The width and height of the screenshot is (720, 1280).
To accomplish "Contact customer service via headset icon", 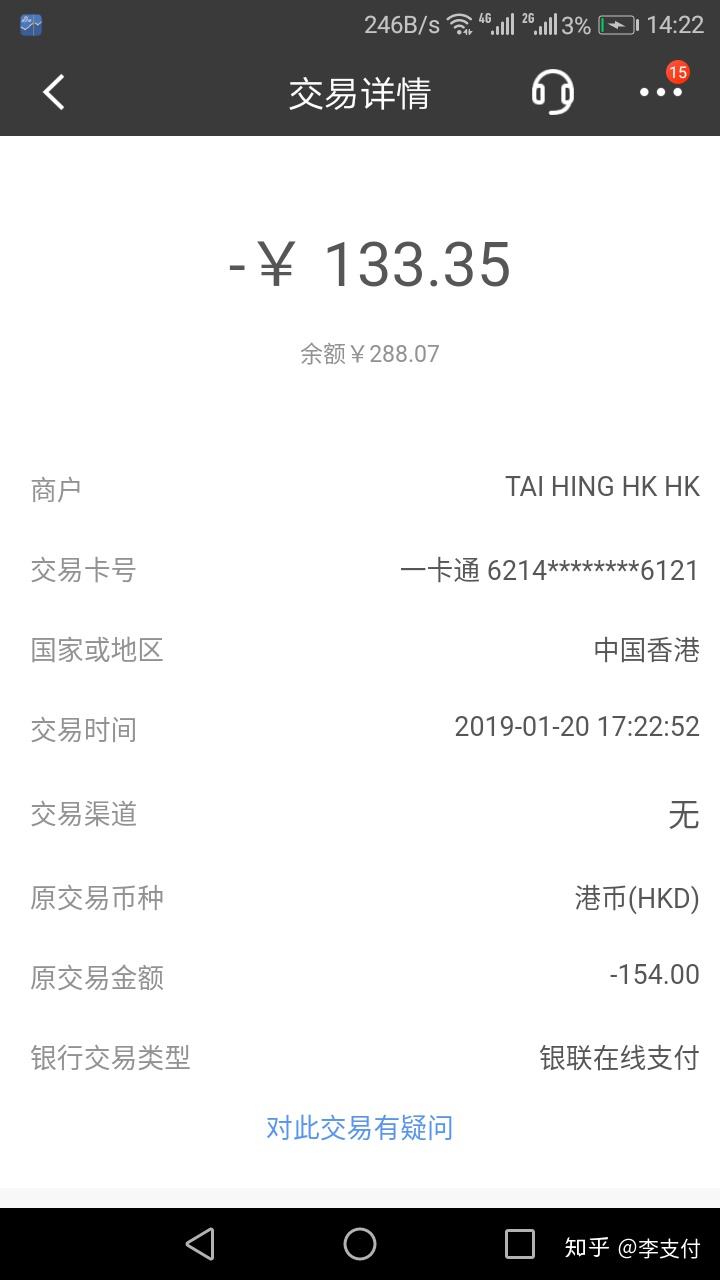I will [552, 92].
